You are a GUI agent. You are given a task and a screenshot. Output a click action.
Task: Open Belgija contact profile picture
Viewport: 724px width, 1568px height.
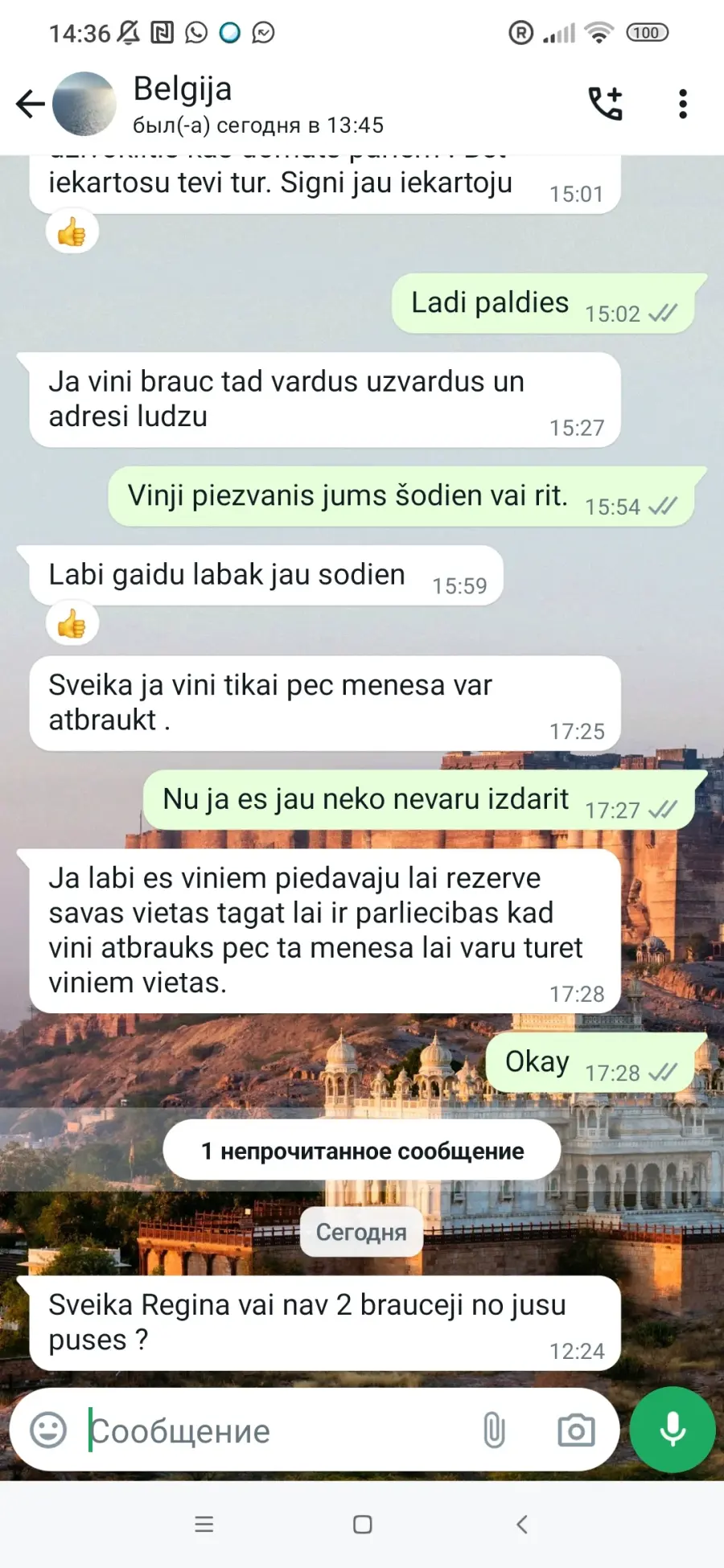pyautogui.click(x=84, y=104)
